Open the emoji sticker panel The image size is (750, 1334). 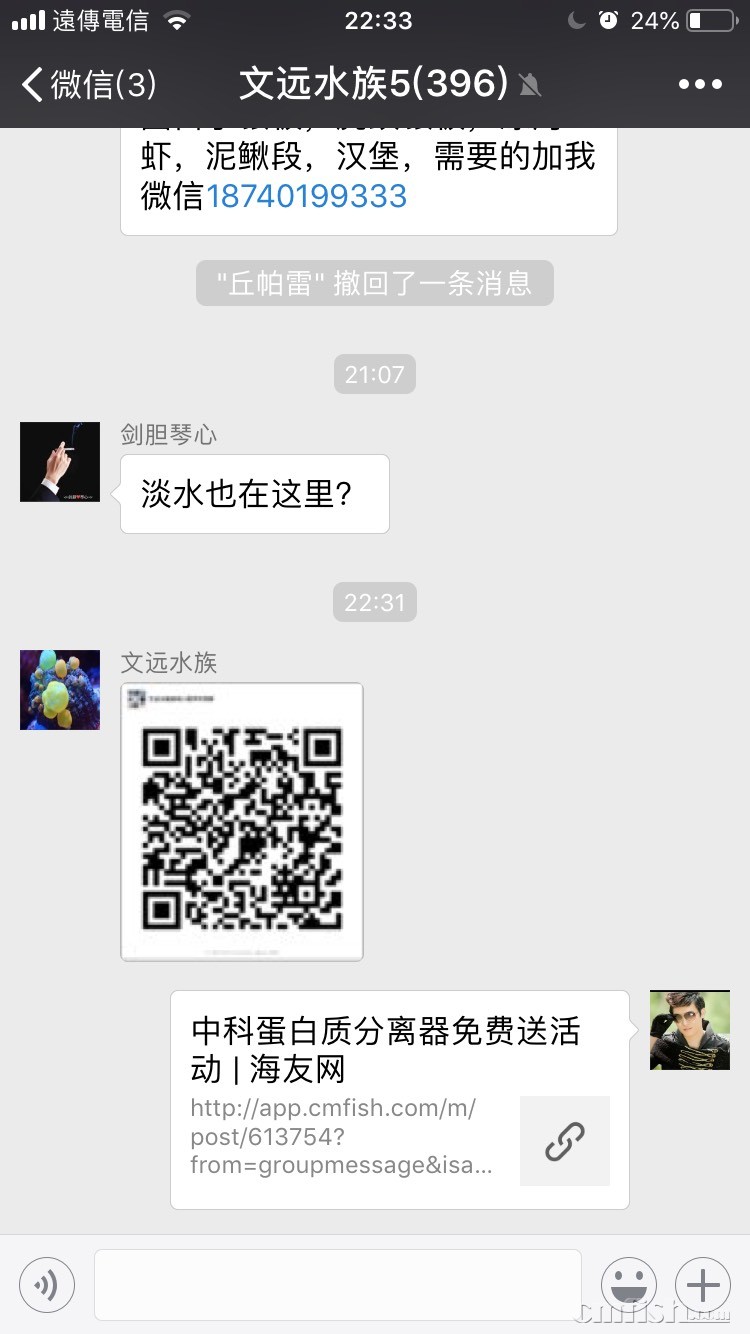coord(629,1284)
